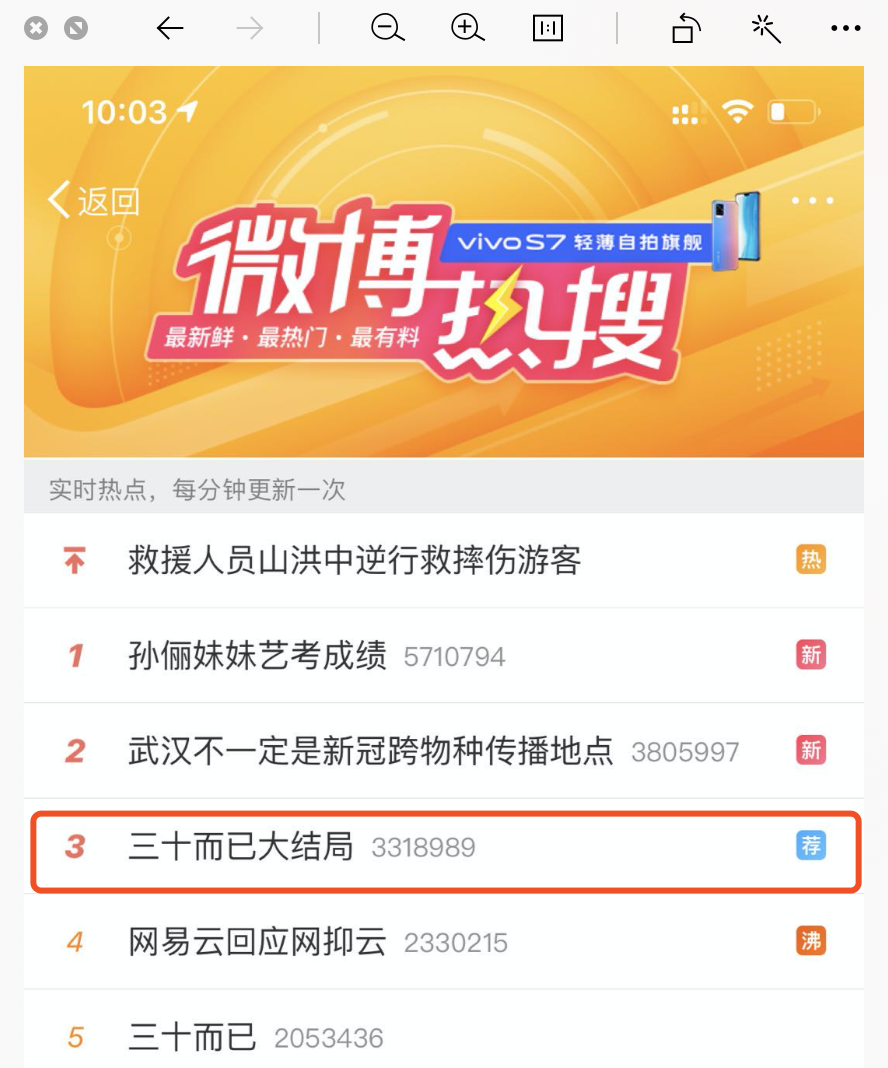888x1068 pixels.
Task: Open the three-dot more options menu
Action: point(846,28)
